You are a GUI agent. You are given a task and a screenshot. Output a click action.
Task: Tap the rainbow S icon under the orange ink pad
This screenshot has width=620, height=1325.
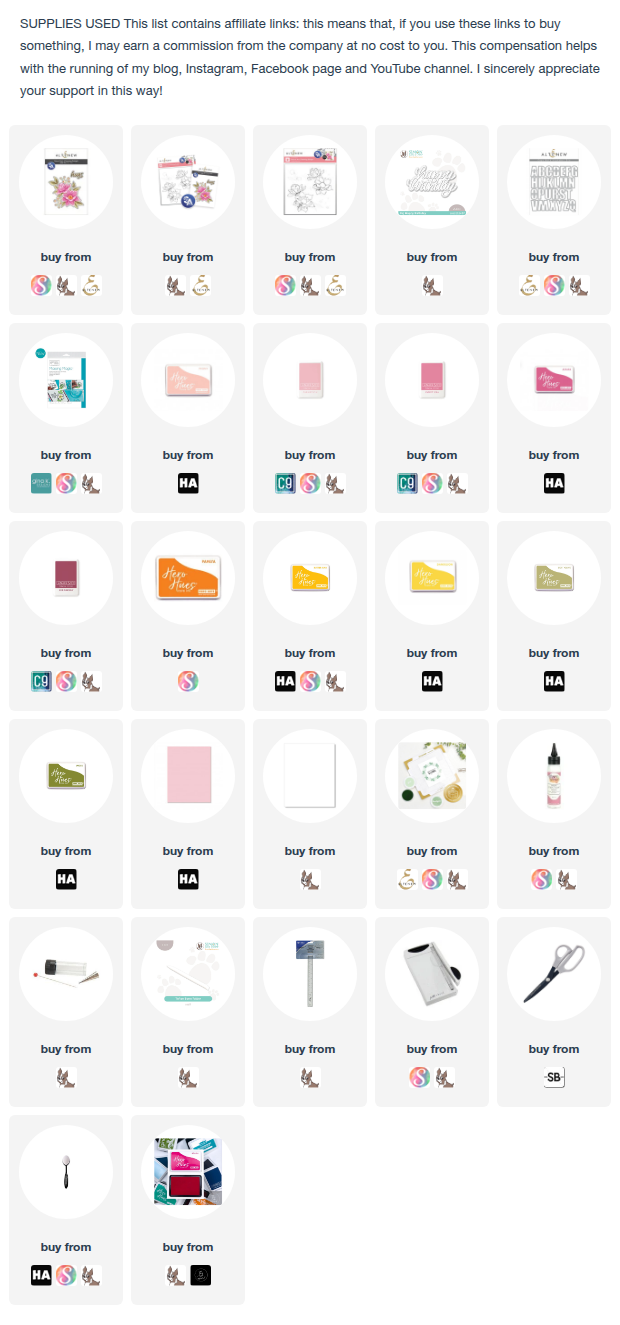pyautogui.click(x=187, y=681)
